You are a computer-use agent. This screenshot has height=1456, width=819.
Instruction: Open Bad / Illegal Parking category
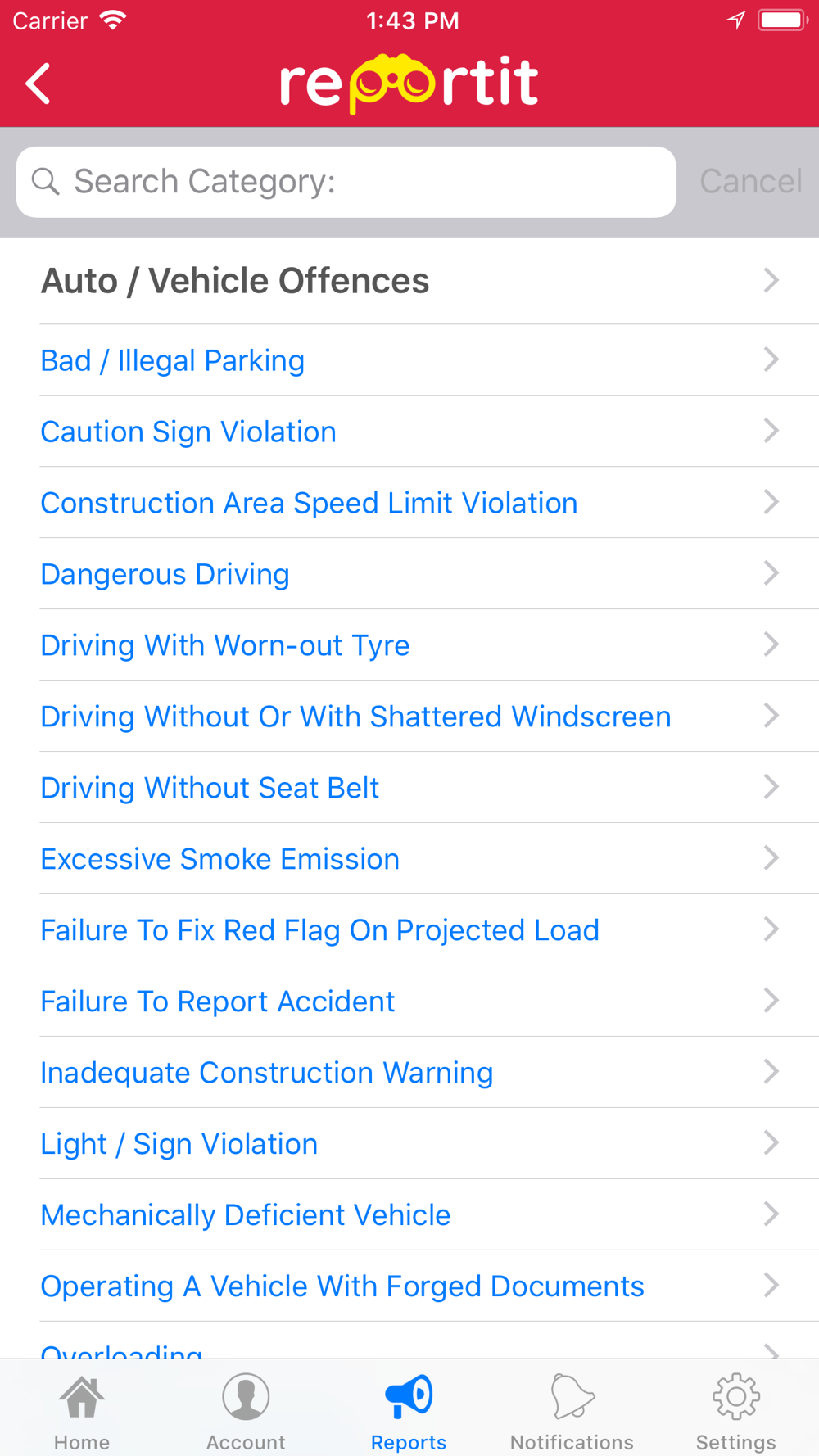[409, 360]
